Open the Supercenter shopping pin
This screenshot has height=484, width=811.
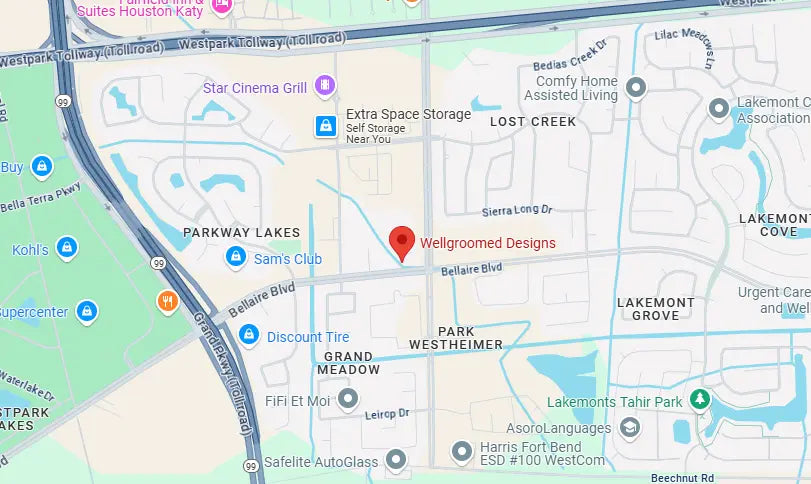point(87,311)
